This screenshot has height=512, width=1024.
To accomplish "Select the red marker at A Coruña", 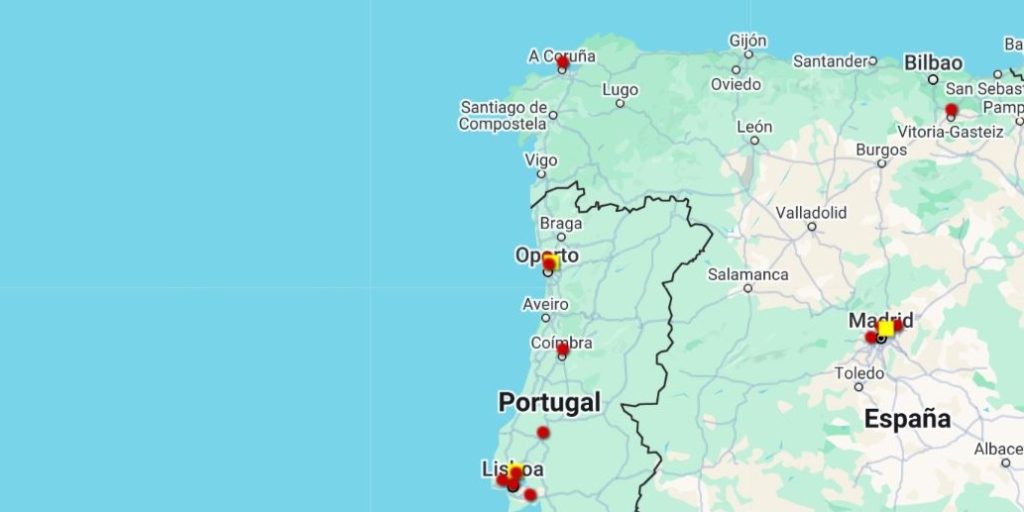I will point(562,62).
